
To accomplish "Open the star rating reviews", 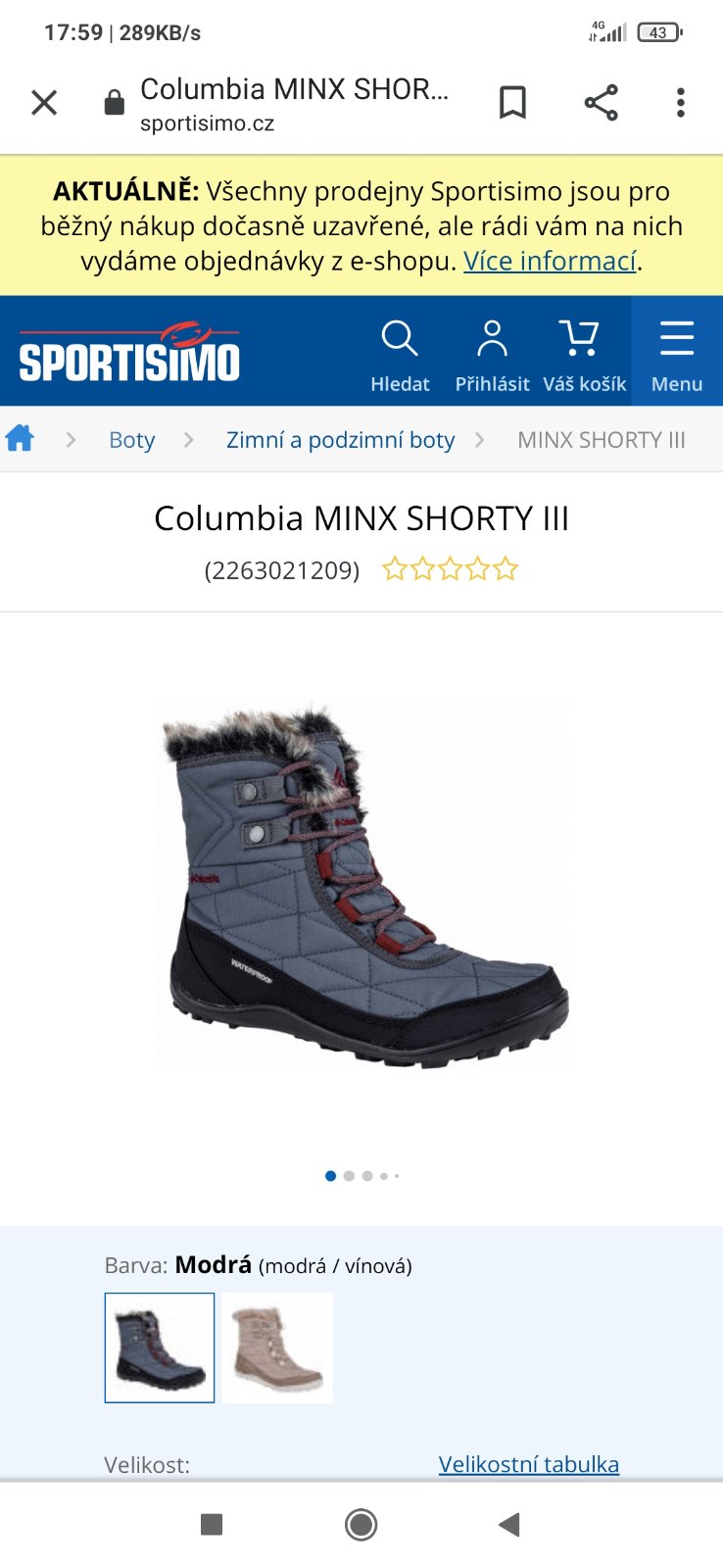I will [x=450, y=569].
